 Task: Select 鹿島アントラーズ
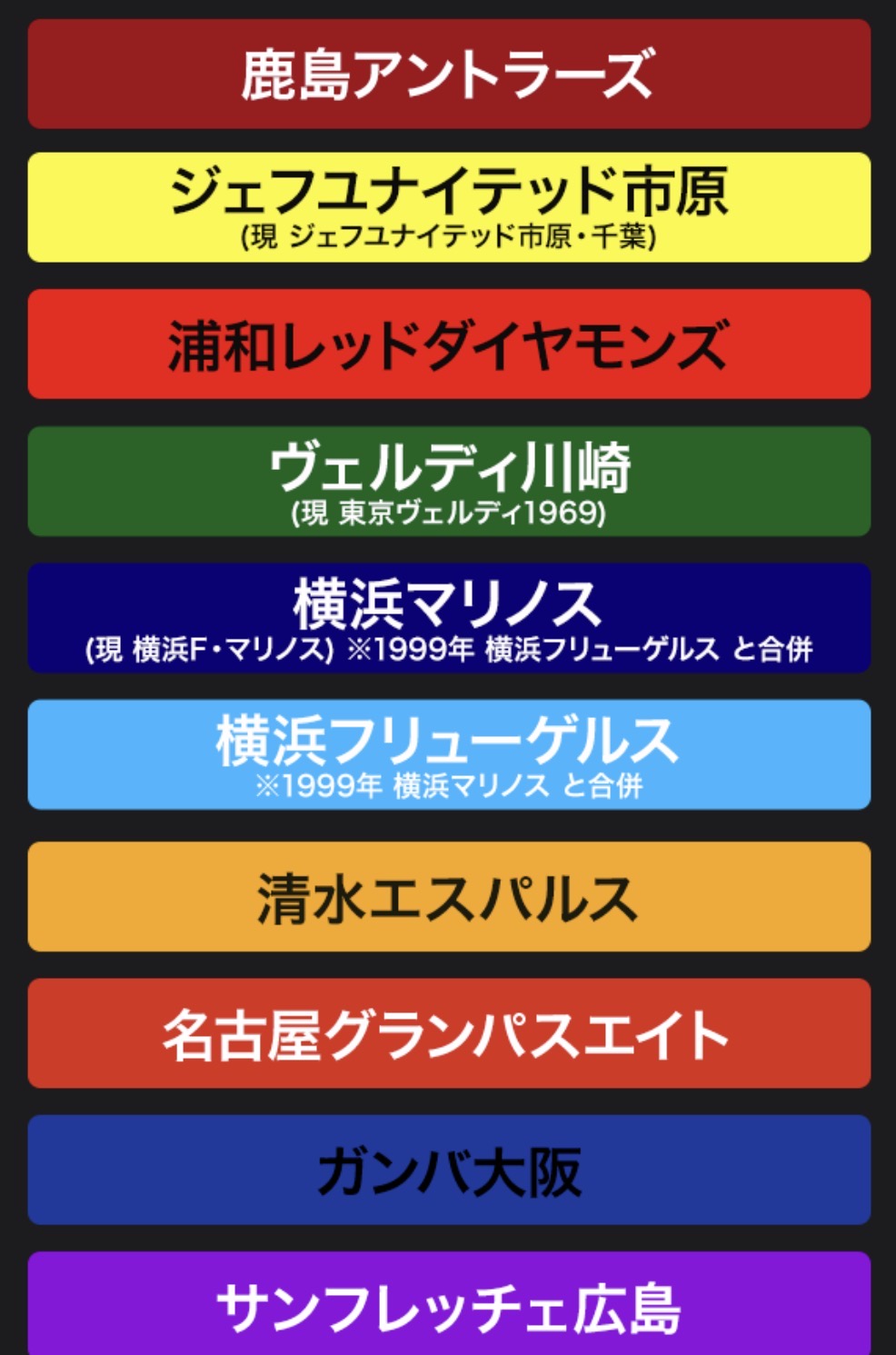(x=448, y=74)
